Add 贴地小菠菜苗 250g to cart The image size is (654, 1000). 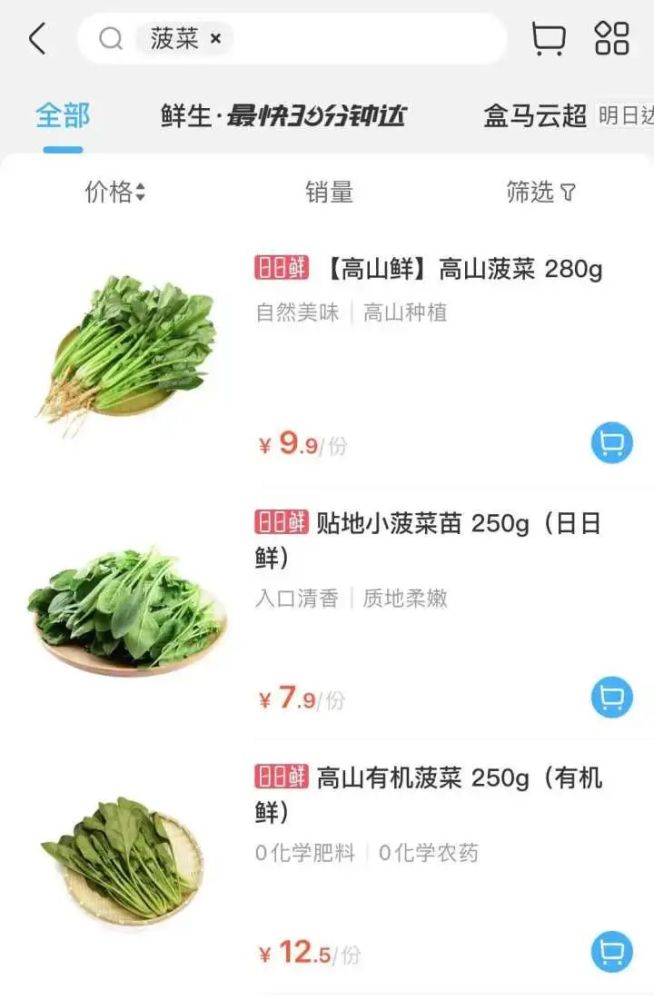612,696
